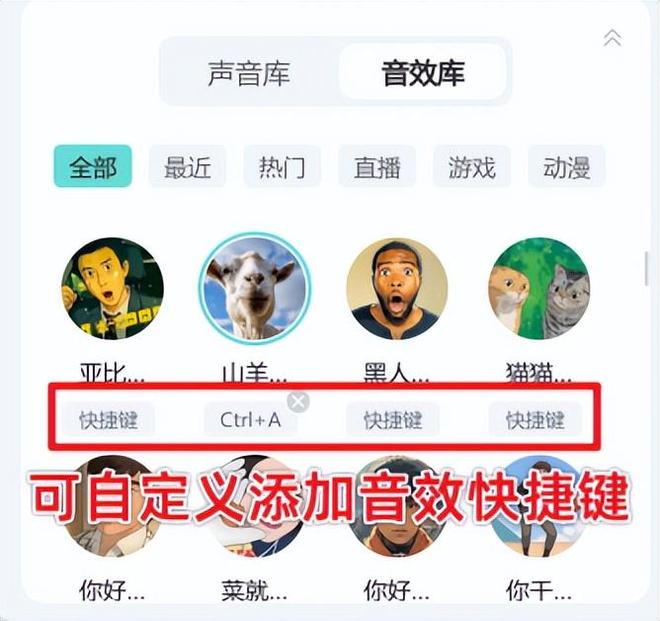Image resolution: width=660 pixels, height=621 pixels.
Task: Show 热门 sound effects
Action: pyautogui.click(x=282, y=167)
